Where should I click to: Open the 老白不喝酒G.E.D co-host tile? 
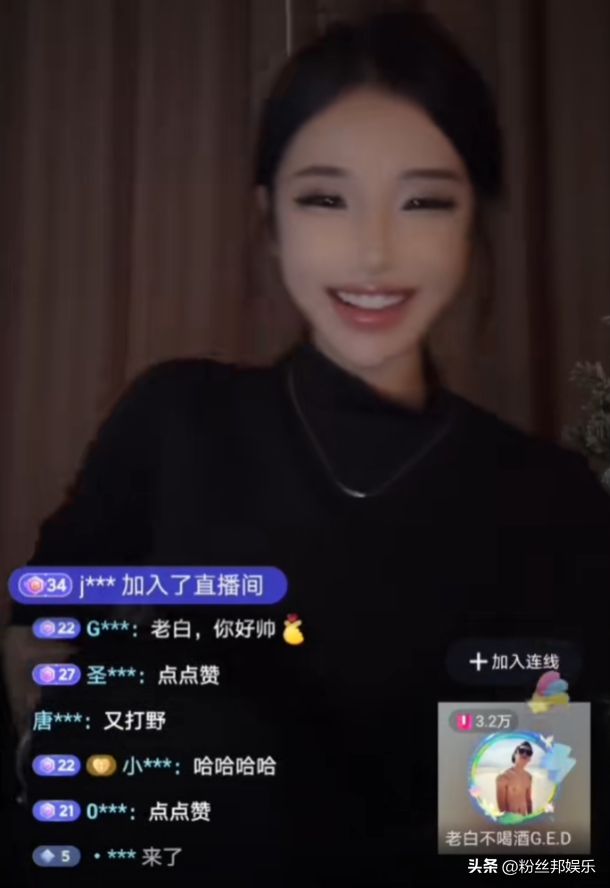pos(513,779)
